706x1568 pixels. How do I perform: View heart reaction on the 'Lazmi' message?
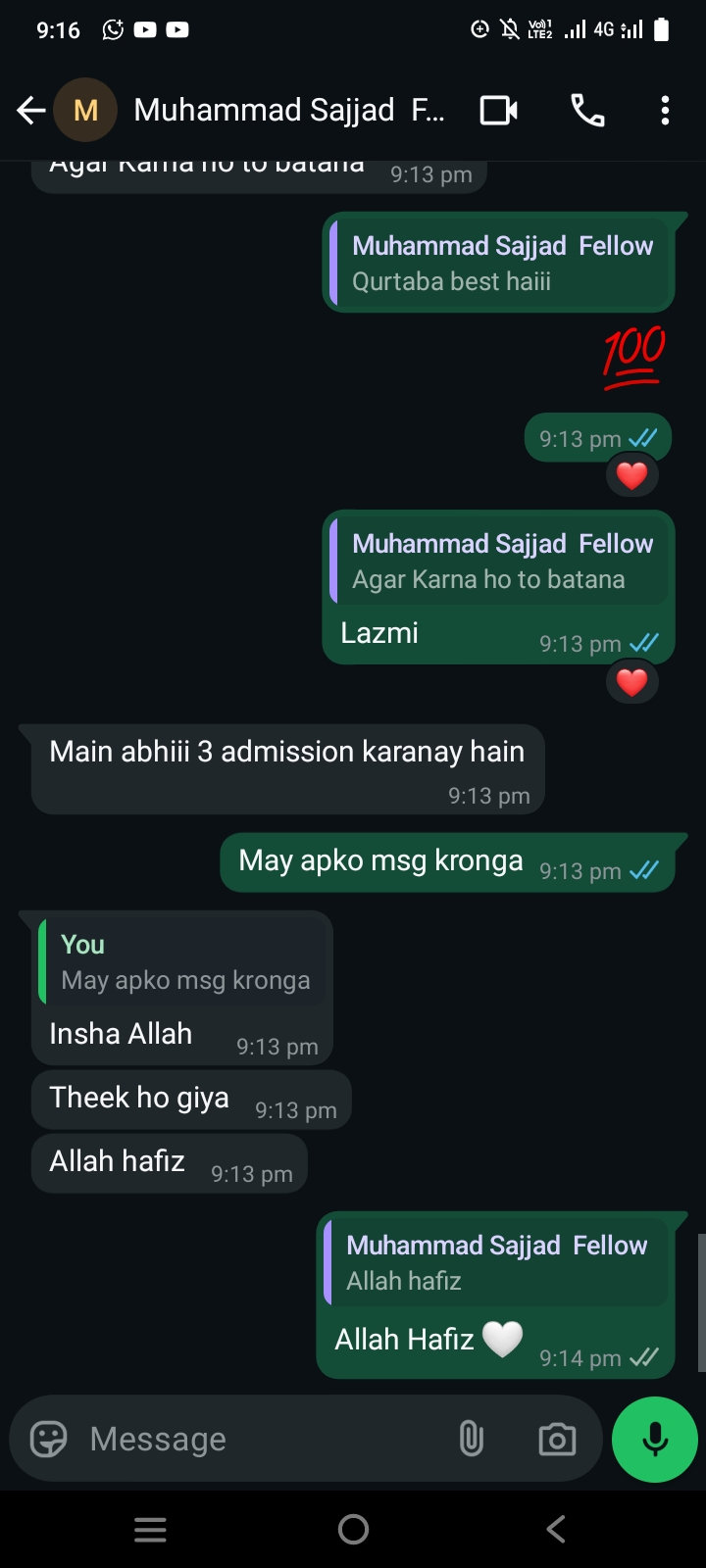coord(631,682)
